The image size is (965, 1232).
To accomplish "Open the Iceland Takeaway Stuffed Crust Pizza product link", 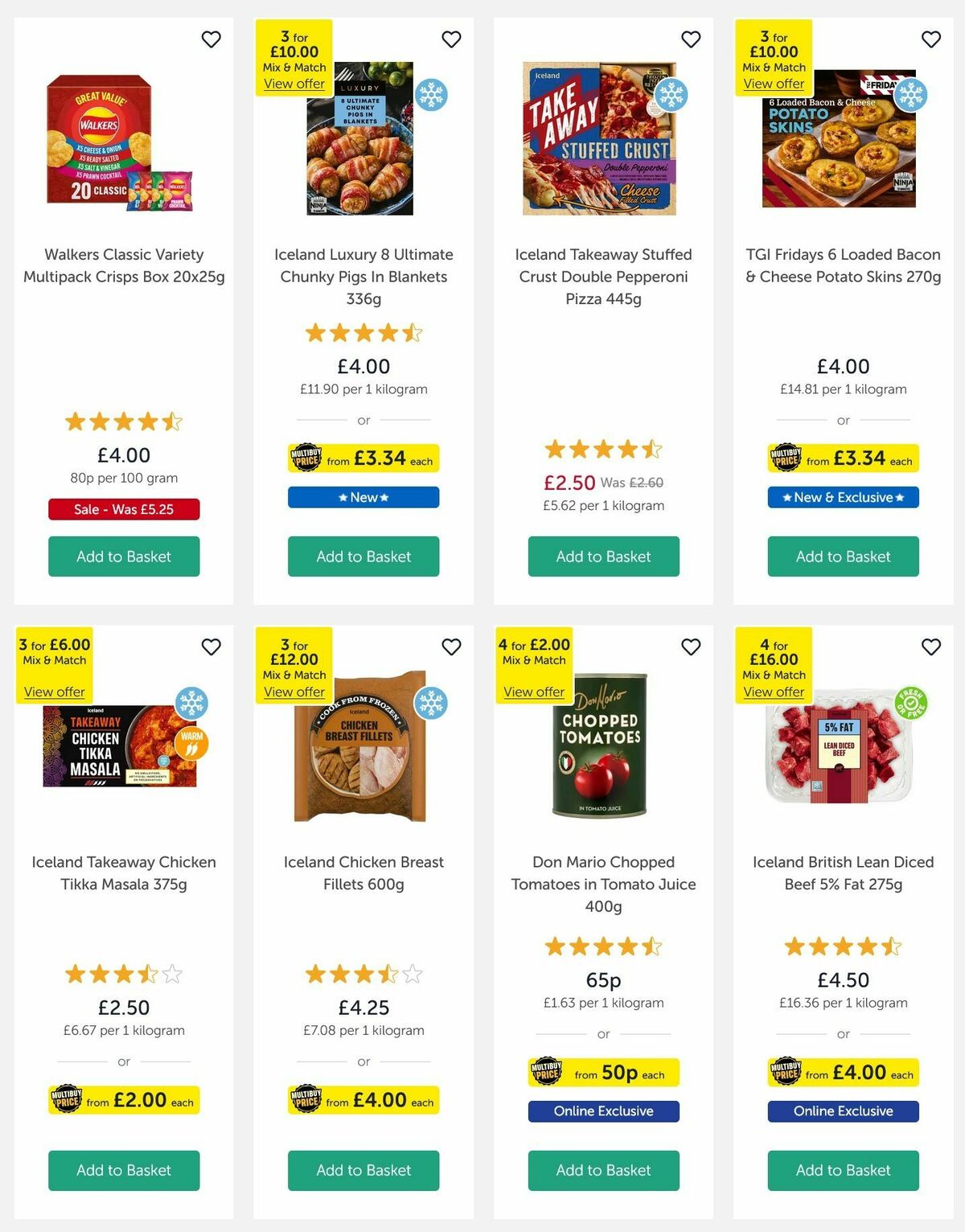I will (602, 277).
